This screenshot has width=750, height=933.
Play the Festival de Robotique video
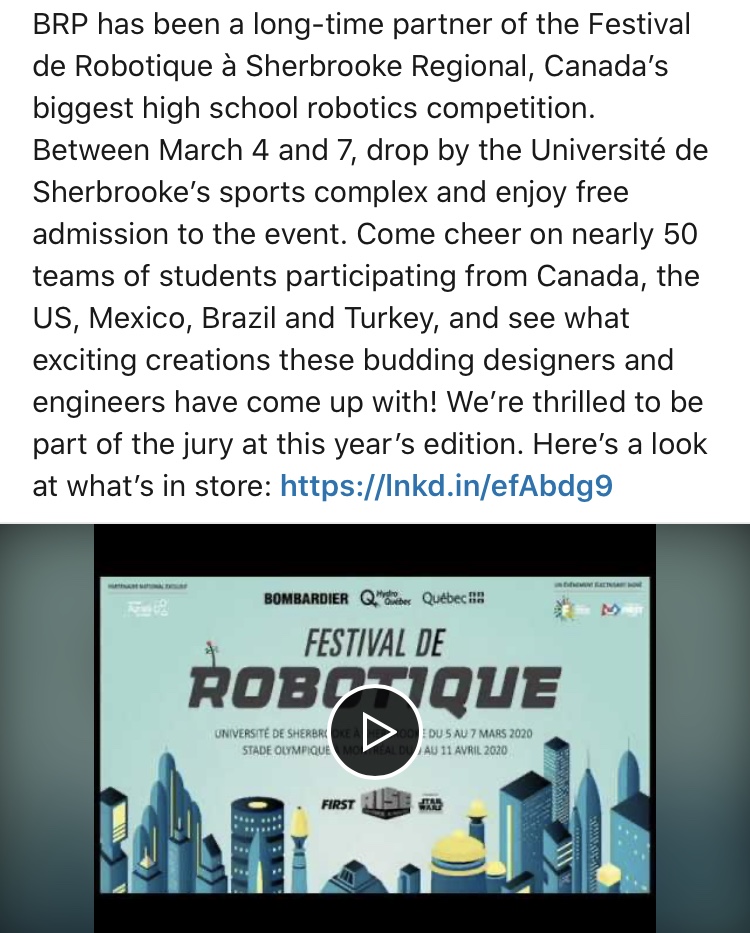[375, 732]
